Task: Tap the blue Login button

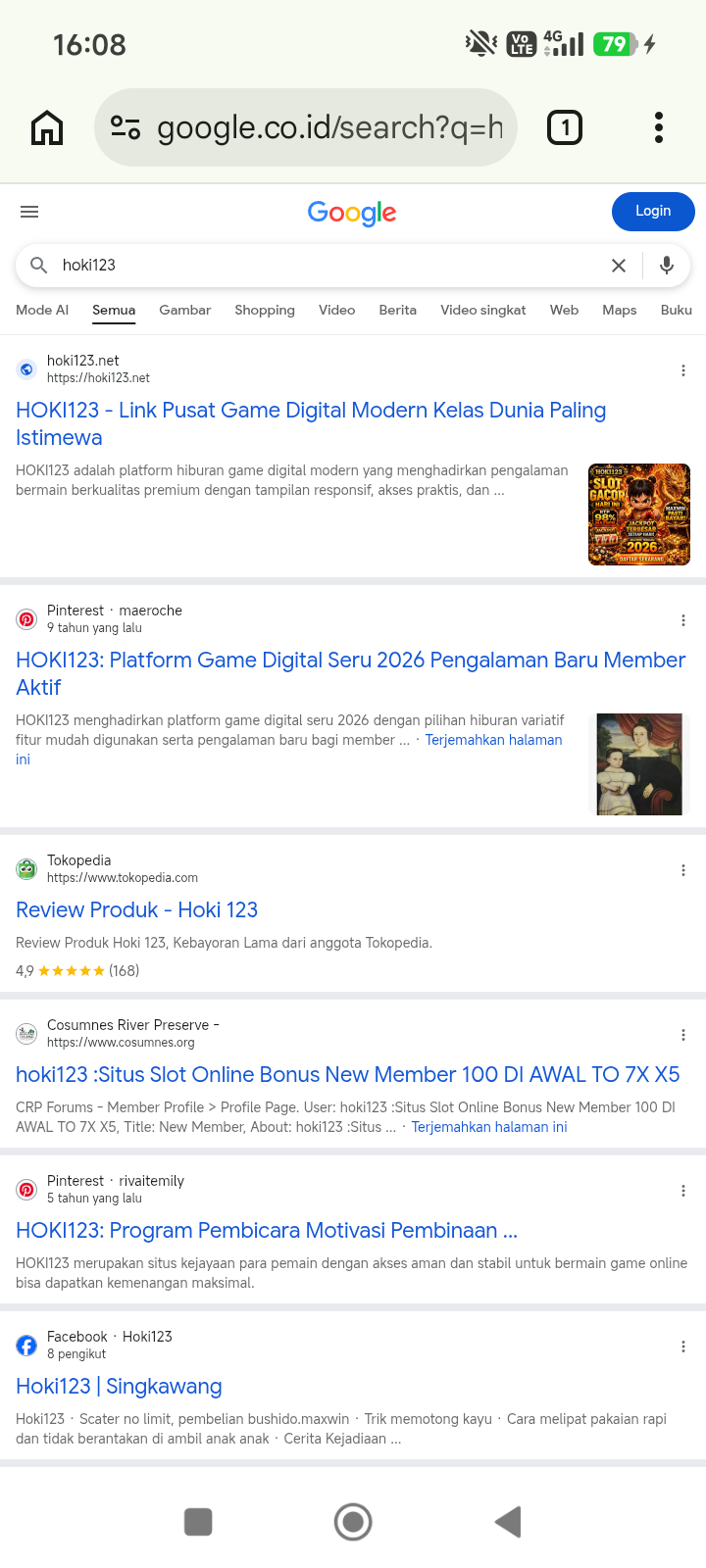Action: tap(653, 212)
